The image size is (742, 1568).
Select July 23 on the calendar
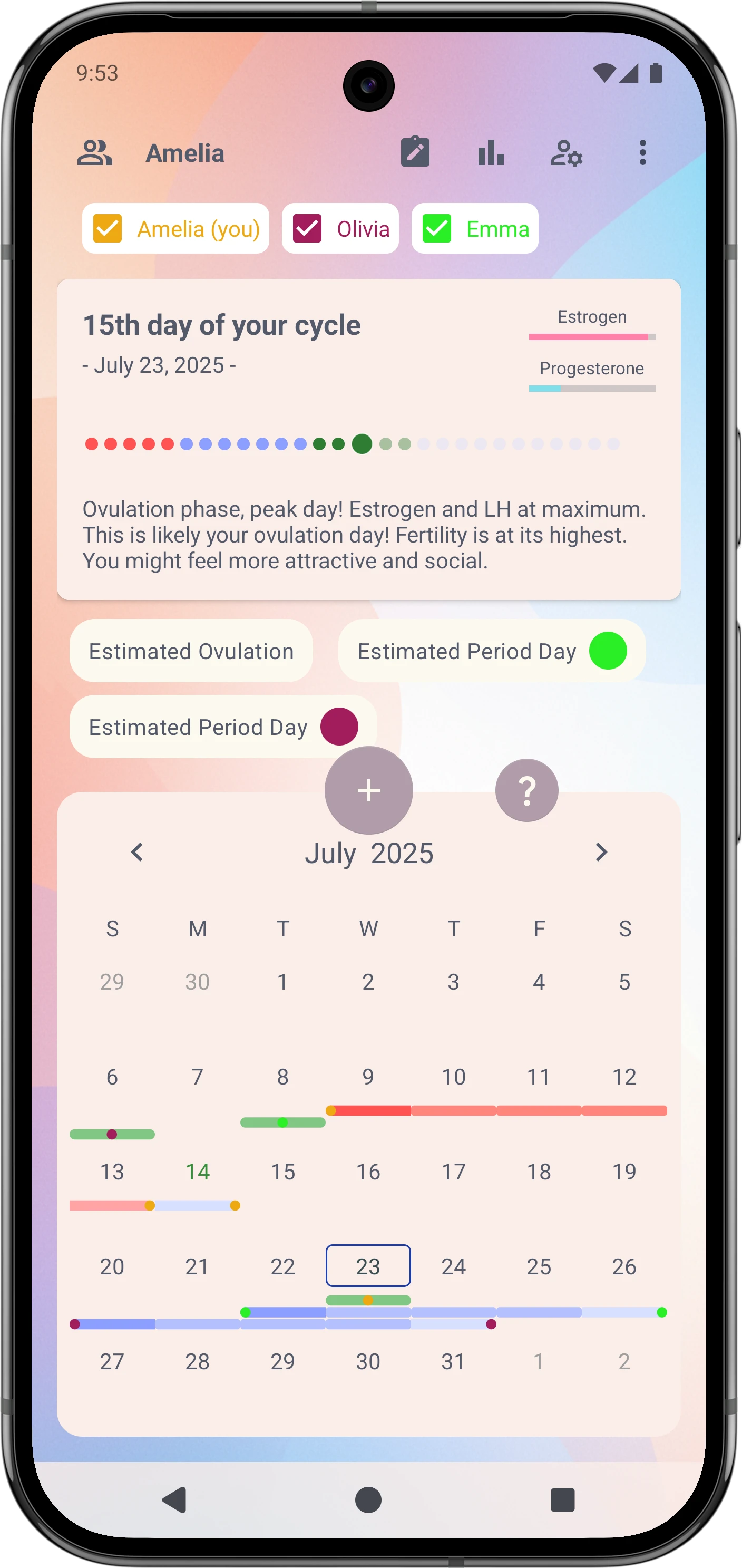coord(368,1267)
